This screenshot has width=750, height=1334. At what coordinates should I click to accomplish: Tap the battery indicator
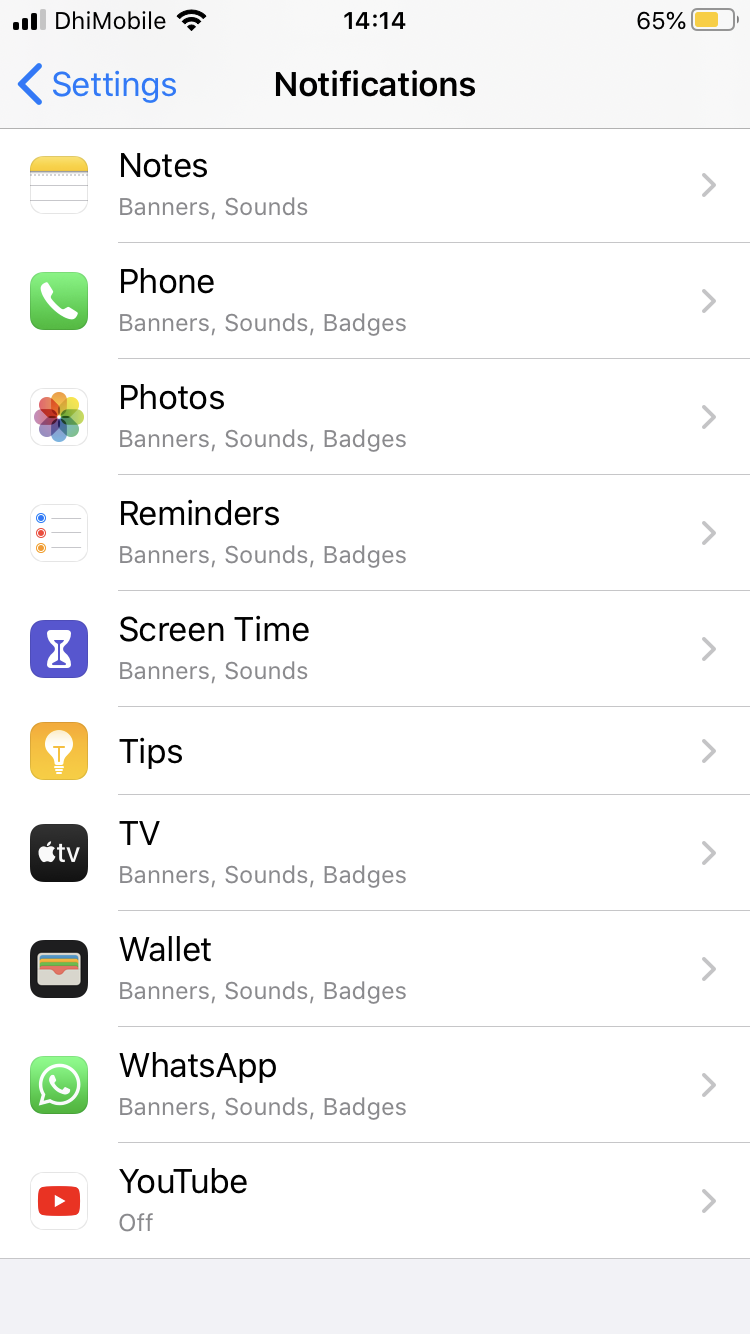click(x=712, y=18)
